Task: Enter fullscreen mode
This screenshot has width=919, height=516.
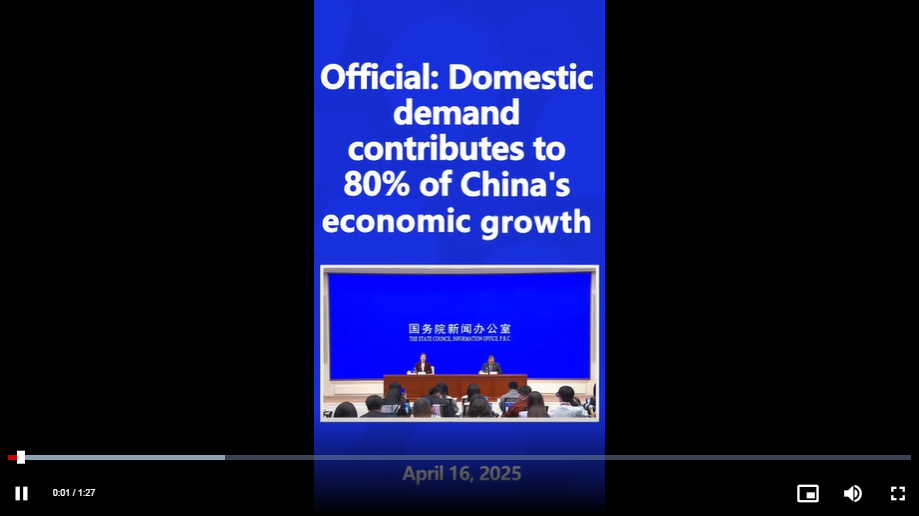Action: [897, 493]
